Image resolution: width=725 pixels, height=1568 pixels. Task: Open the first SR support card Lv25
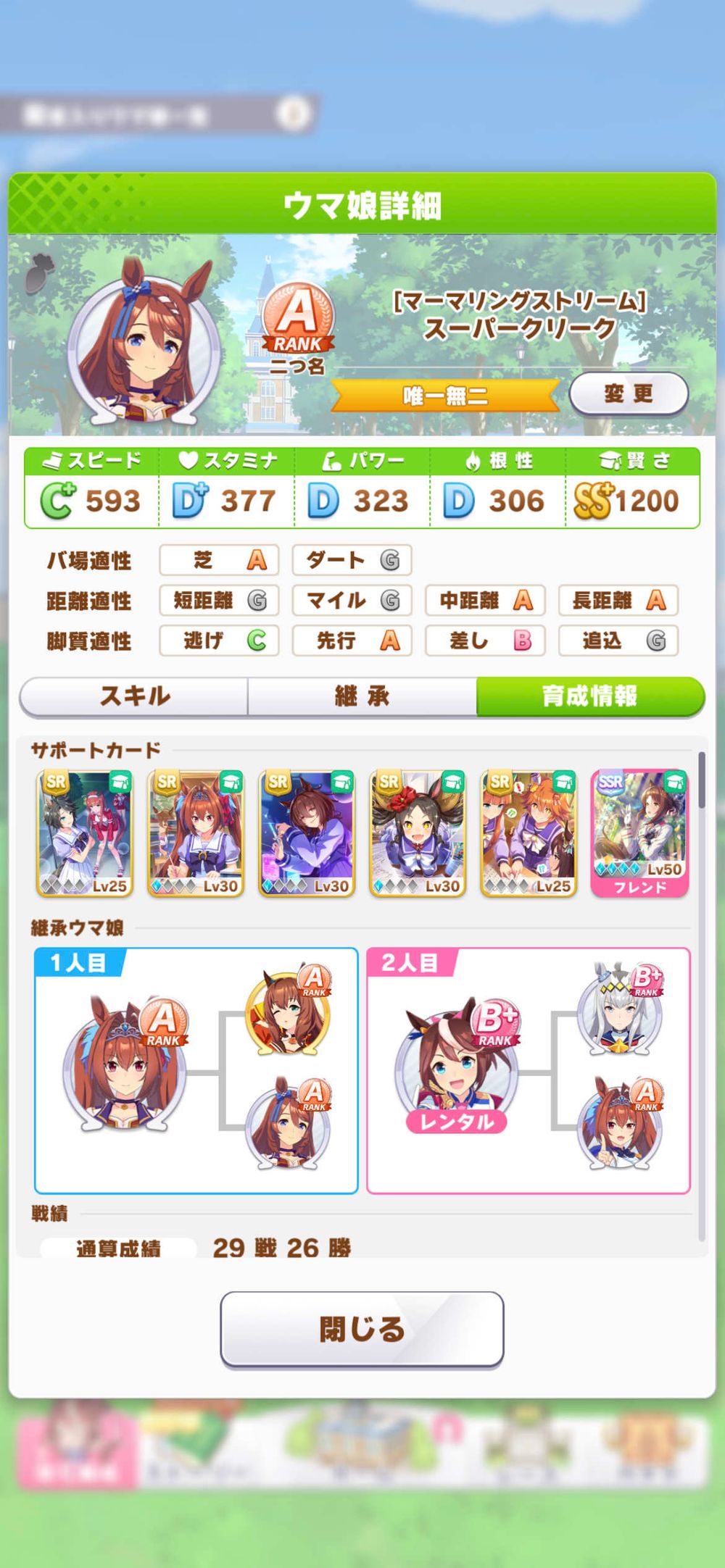pos(85,833)
